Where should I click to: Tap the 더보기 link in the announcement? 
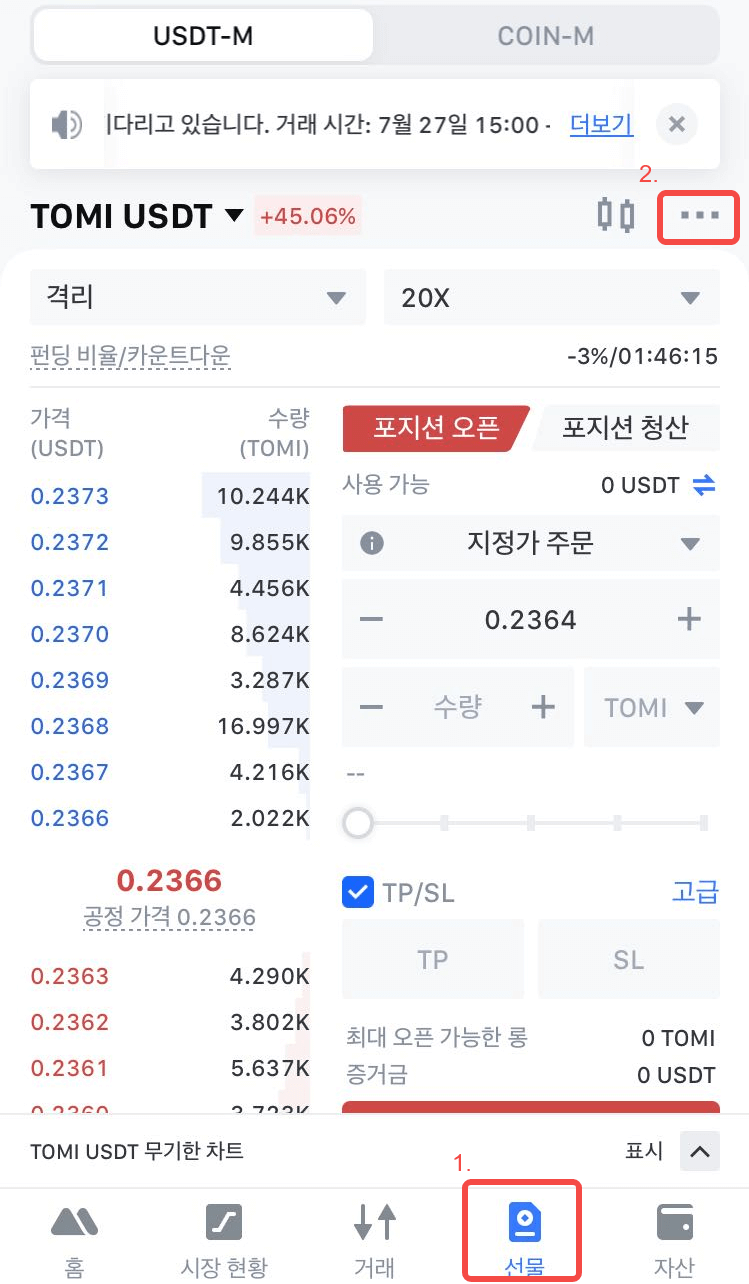pos(601,124)
